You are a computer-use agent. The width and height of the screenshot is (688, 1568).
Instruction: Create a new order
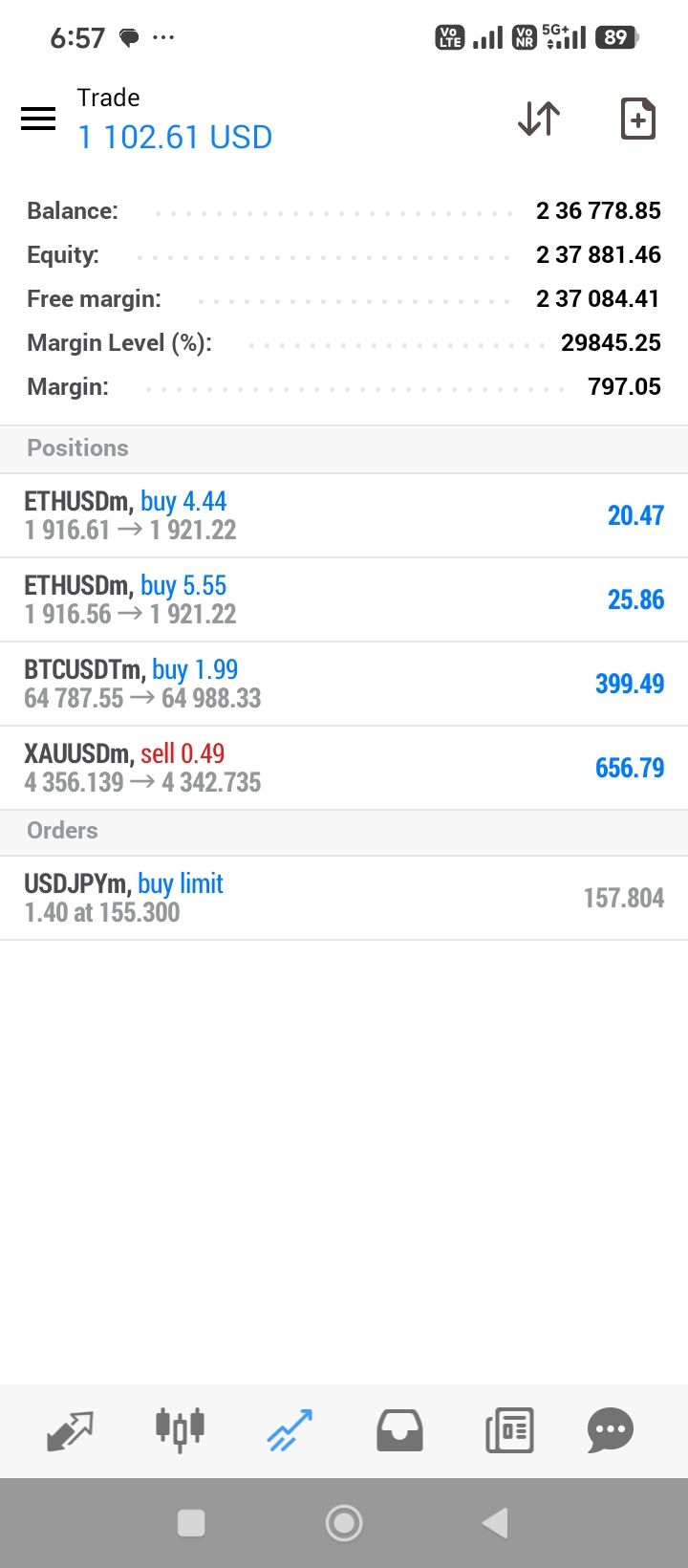638,119
